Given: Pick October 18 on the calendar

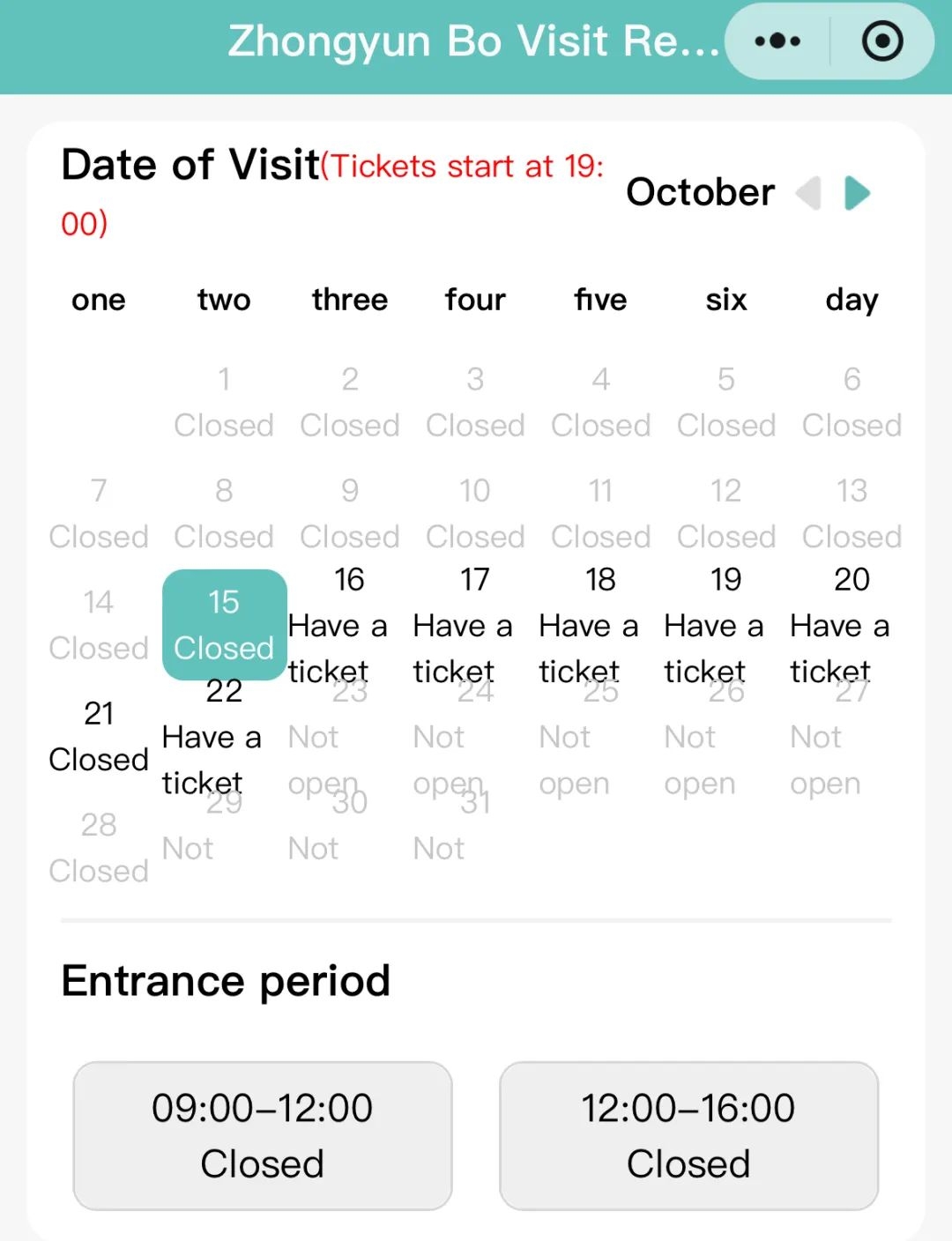Looking at the screenshot, I should pyautogui.click(x=600, y=624).
